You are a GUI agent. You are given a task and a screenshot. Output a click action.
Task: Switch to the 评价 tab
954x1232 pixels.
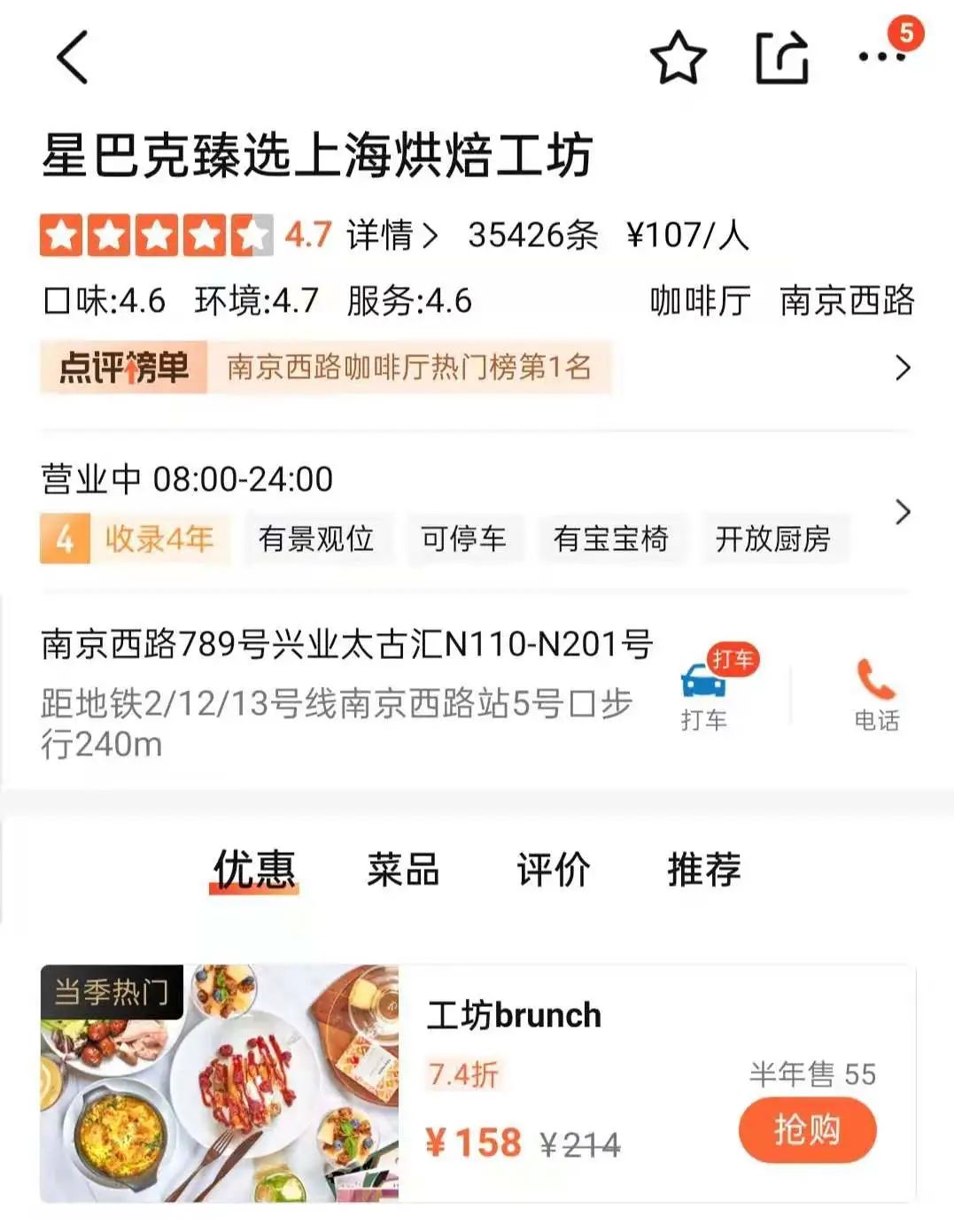(x=554, y=869)
